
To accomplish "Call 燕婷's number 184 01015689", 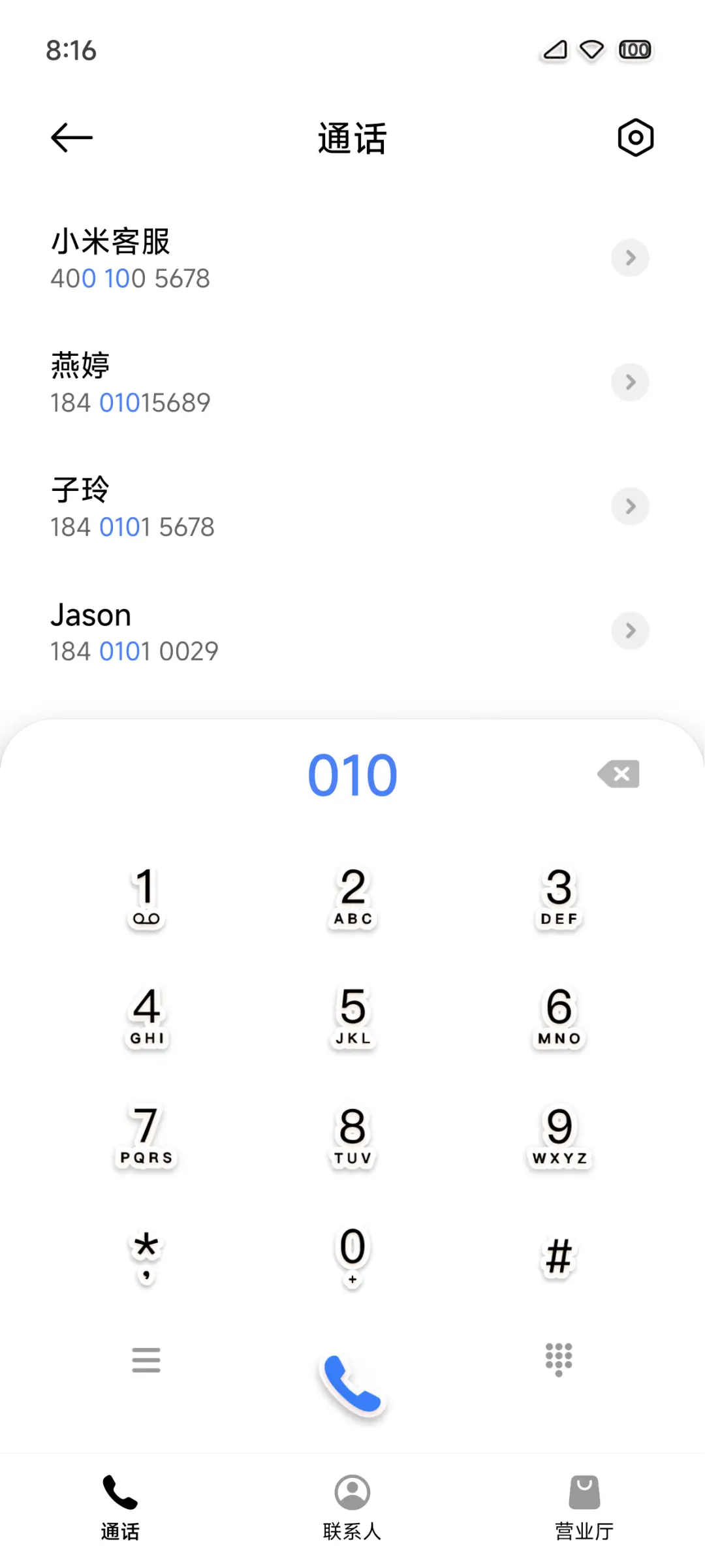I will coord(196,382).
